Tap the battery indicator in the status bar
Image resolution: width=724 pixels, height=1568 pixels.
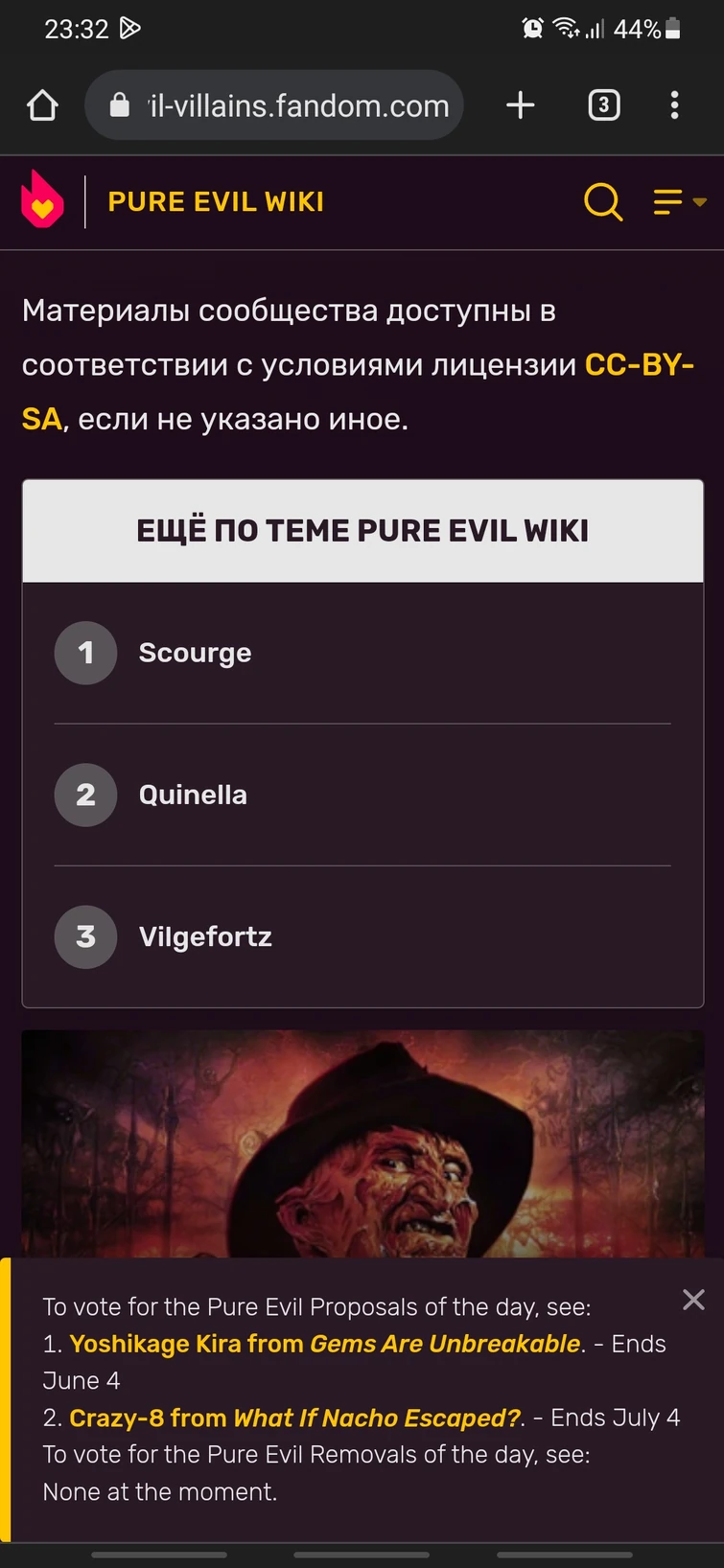click(671, 28)
